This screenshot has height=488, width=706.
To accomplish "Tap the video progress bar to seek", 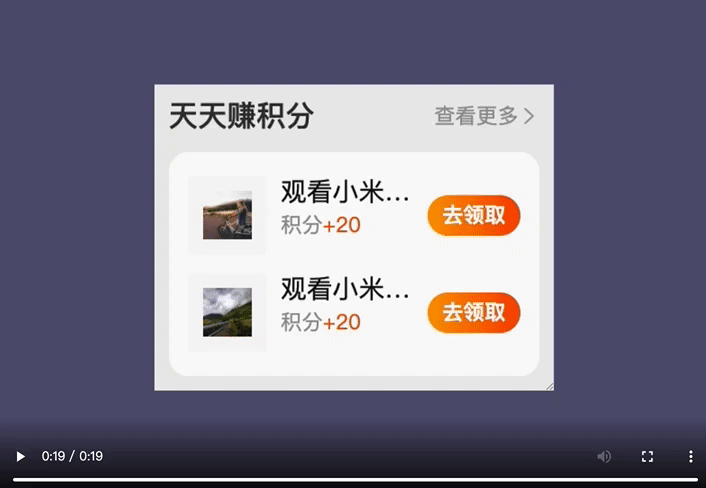I will pyautogui.click(x=353, y=479).
